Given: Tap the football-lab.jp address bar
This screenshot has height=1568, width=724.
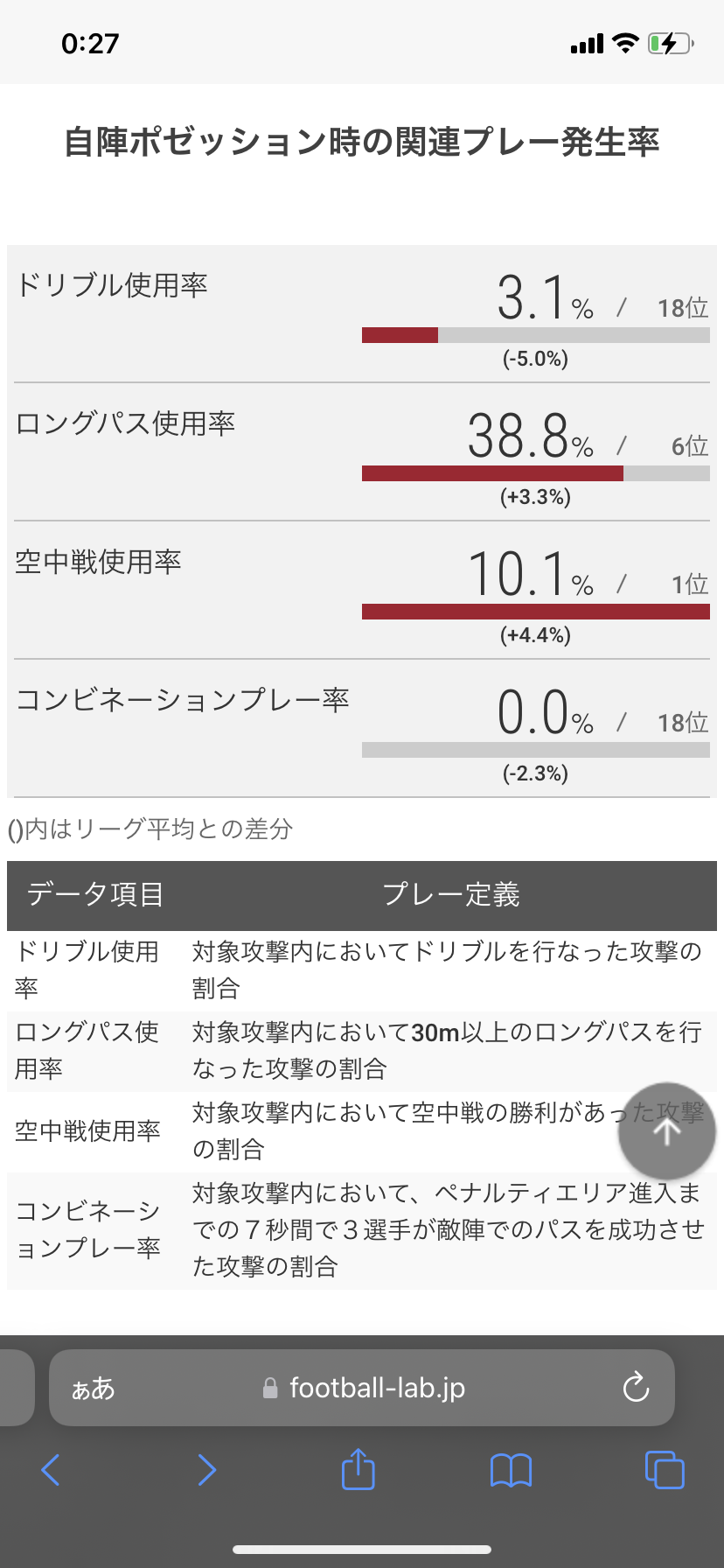Looking at the screenshot, I should (362, 1388).
